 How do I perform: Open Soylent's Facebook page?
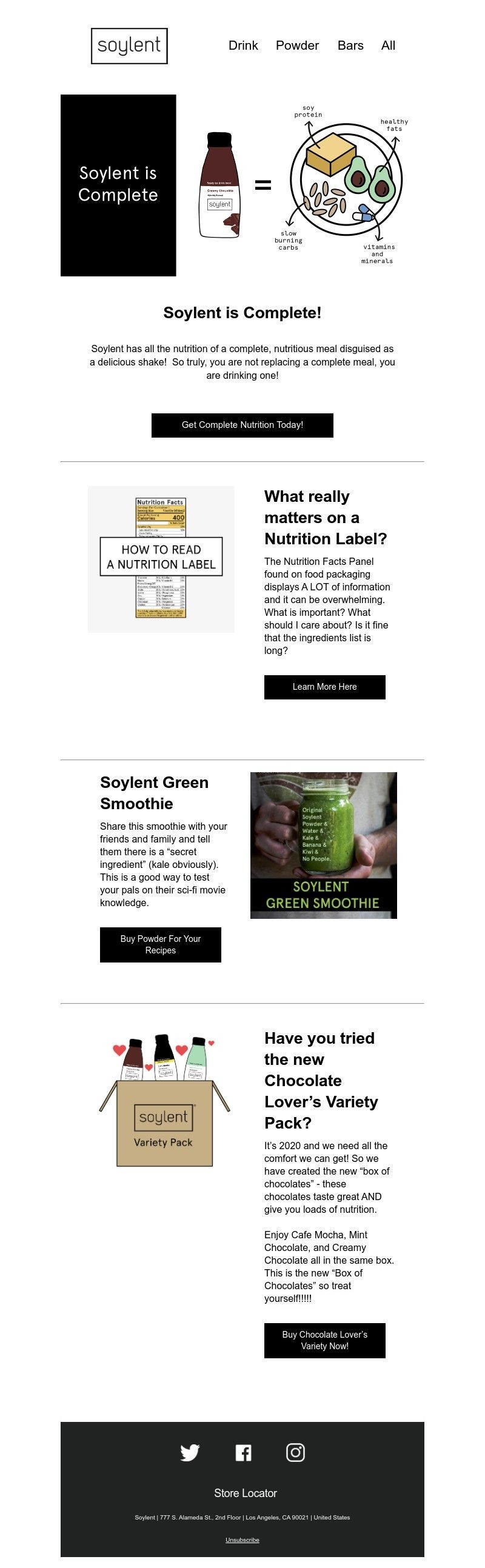tap(243, 1452)
